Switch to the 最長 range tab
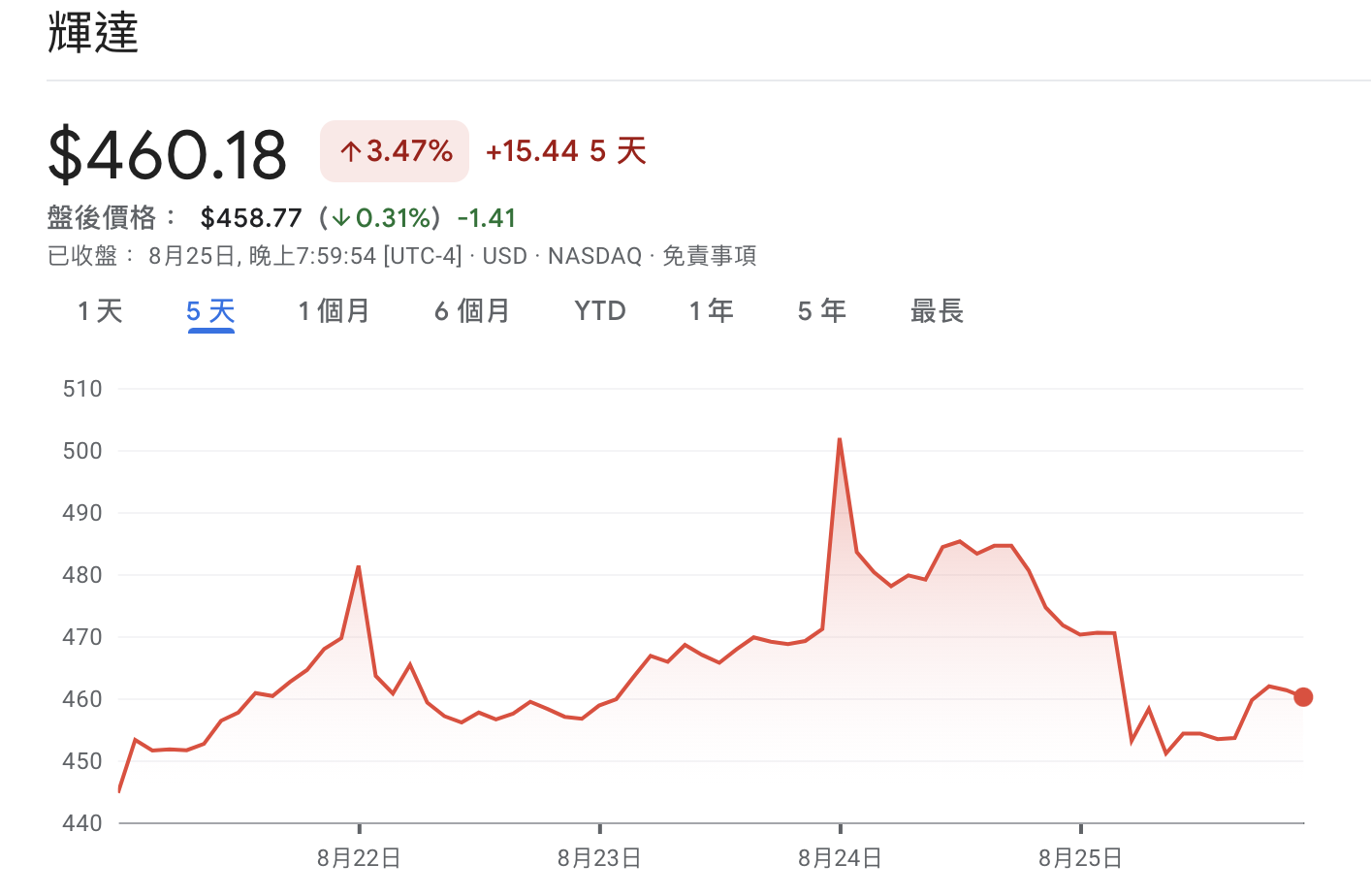This screenshot has width=1371, height=896. (937, 311)
